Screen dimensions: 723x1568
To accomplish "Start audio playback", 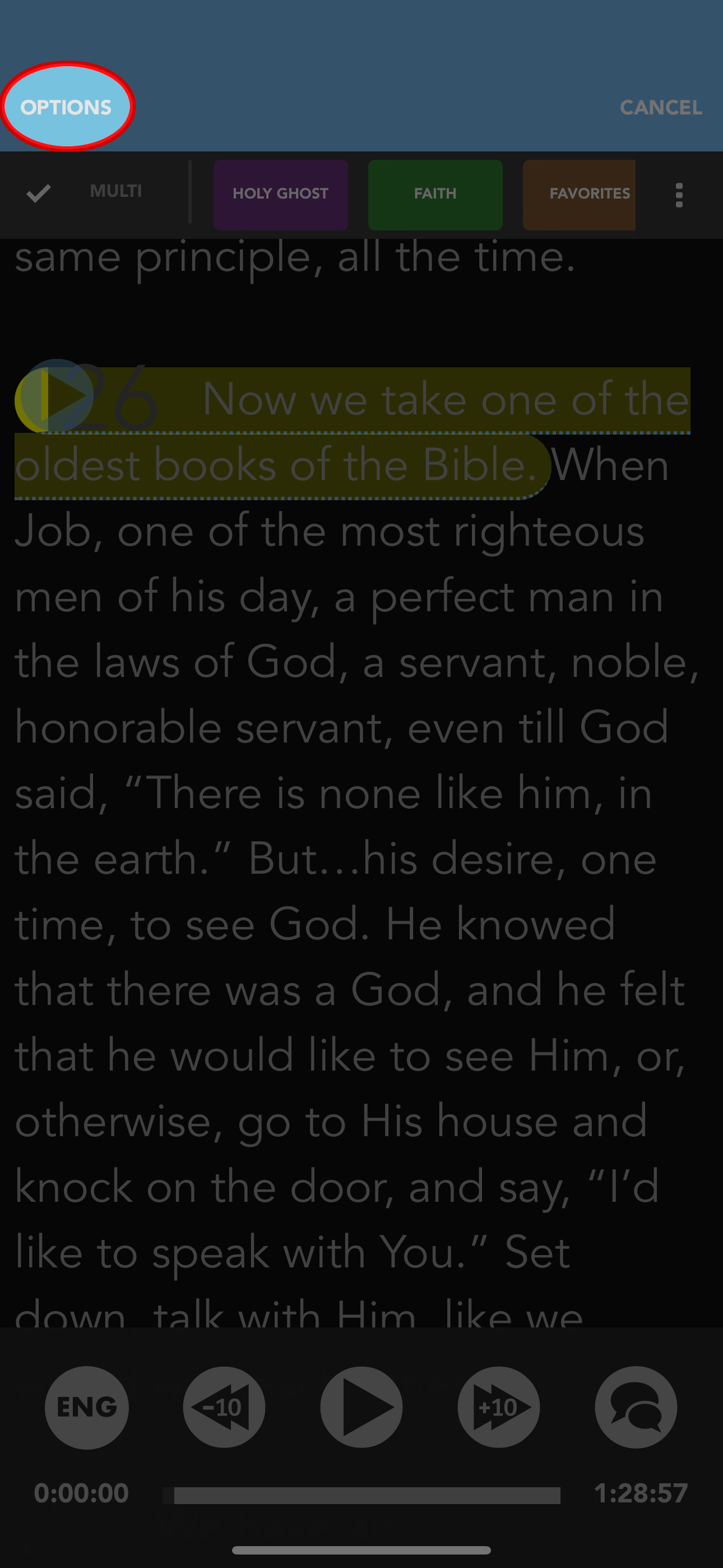I will 361,1406.
